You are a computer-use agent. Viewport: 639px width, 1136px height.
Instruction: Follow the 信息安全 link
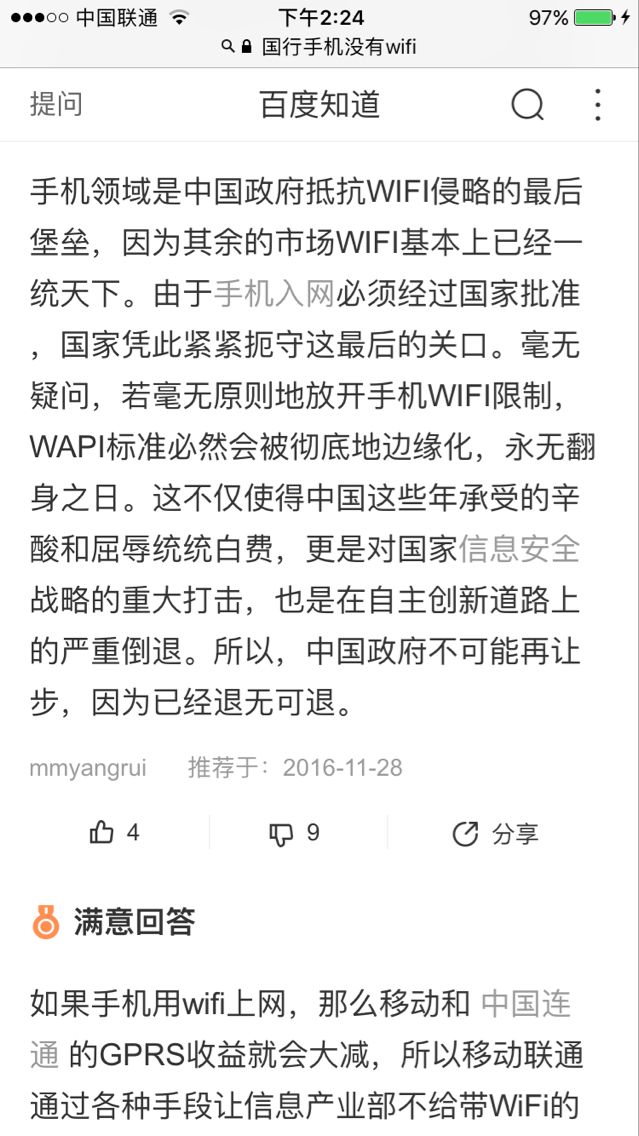519,548
